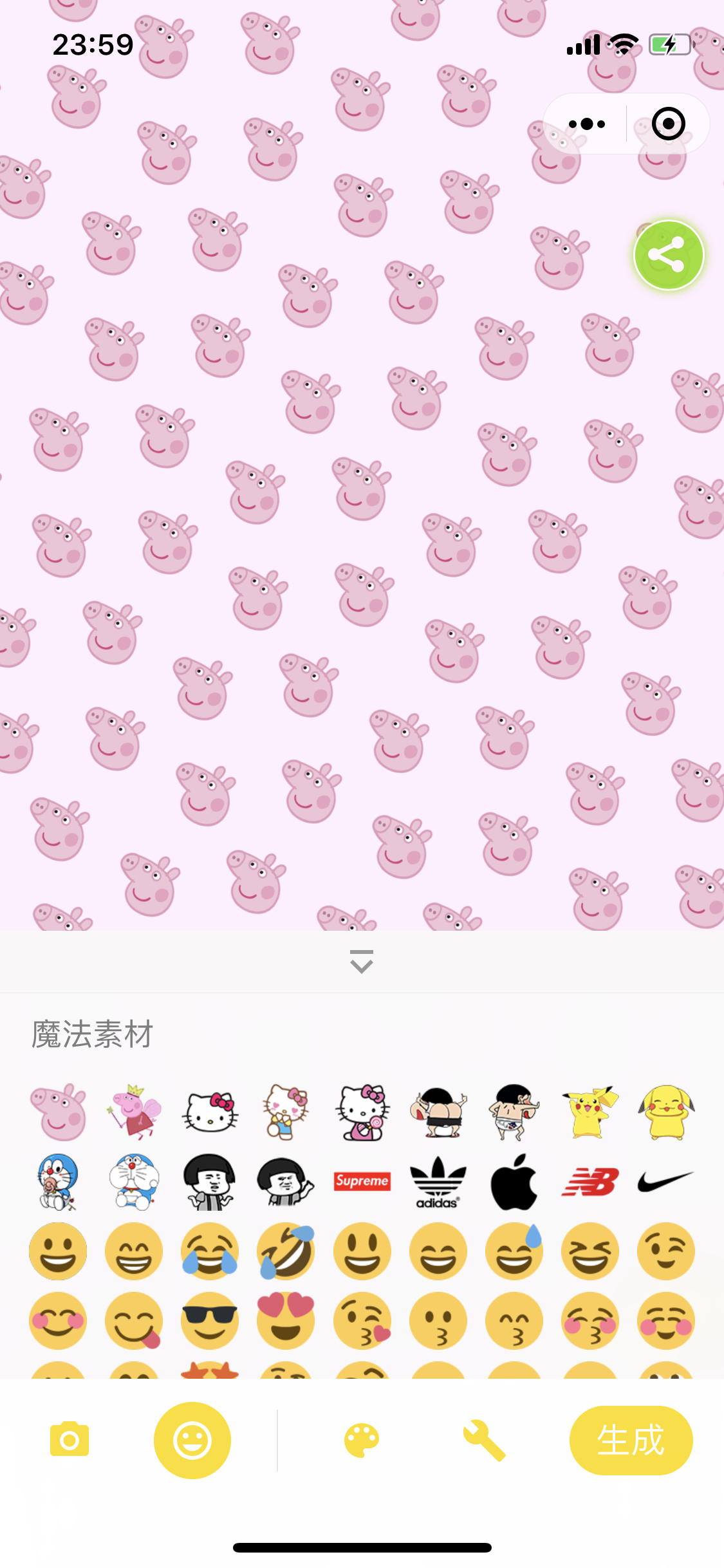Screen dimensions: 724x1568
Task: Open the color palette tool
Action: click(362, 1440)
